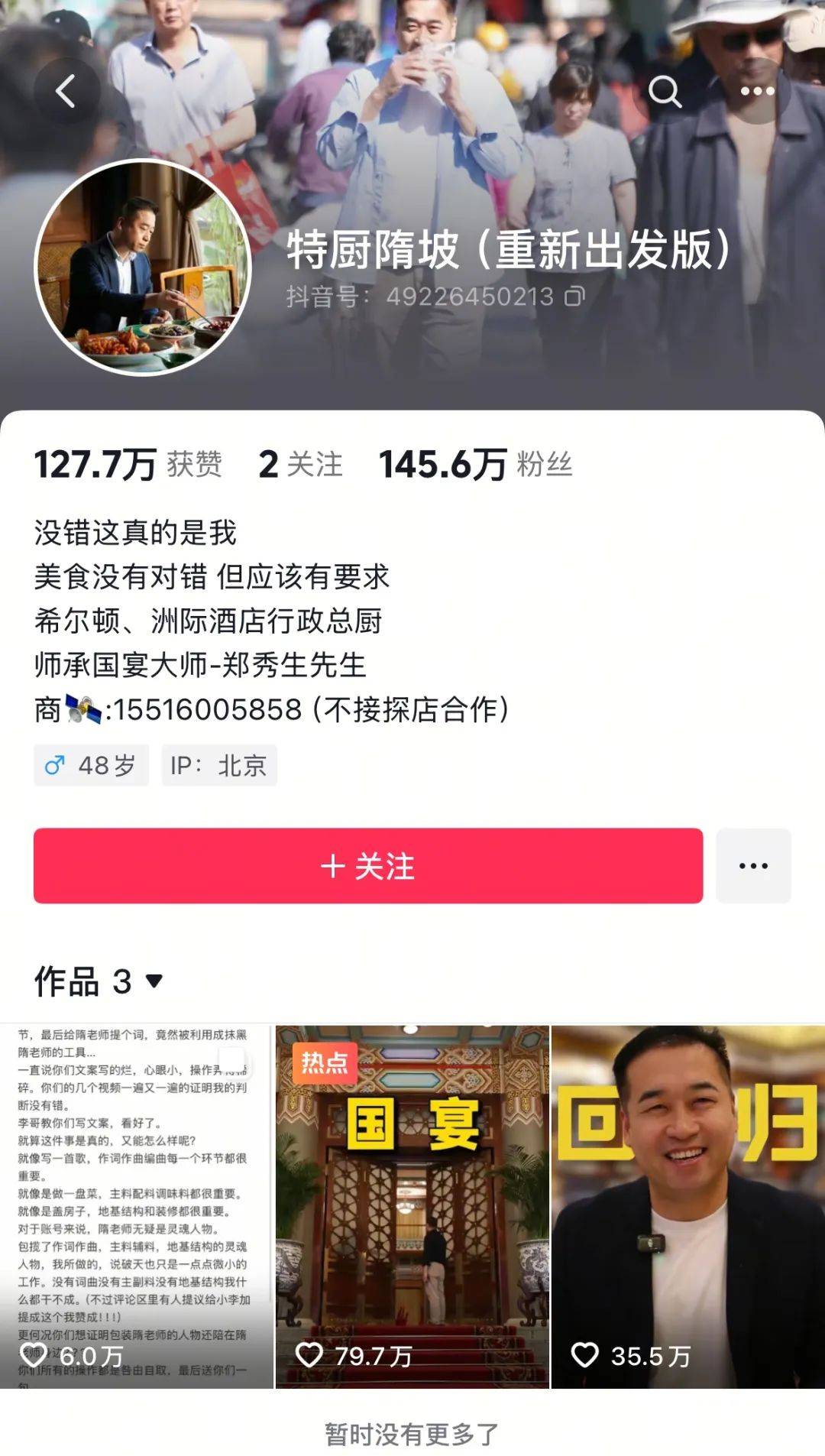Open search on this profile
This screenshot has width=825, height=1456.
click(664, 91)
